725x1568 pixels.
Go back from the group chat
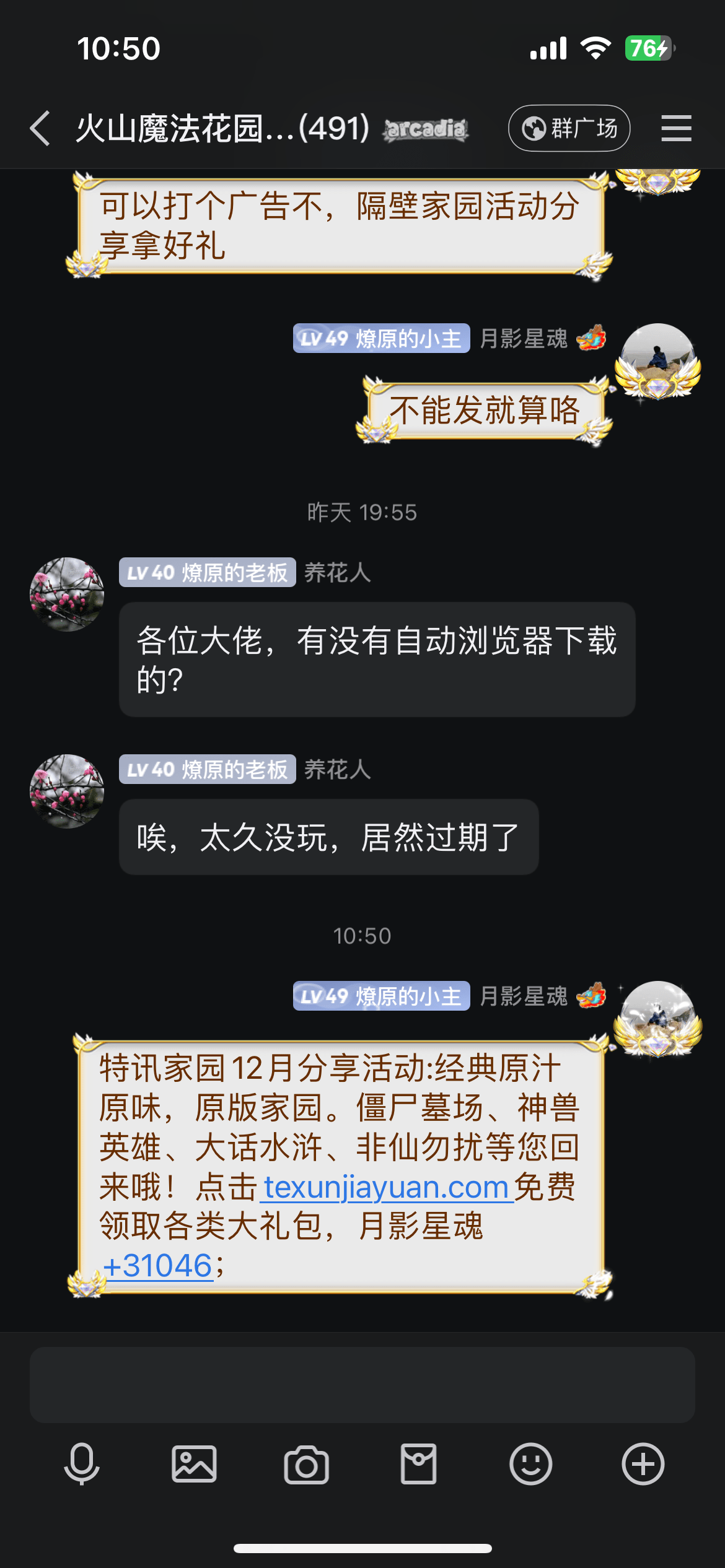point(40,129)
